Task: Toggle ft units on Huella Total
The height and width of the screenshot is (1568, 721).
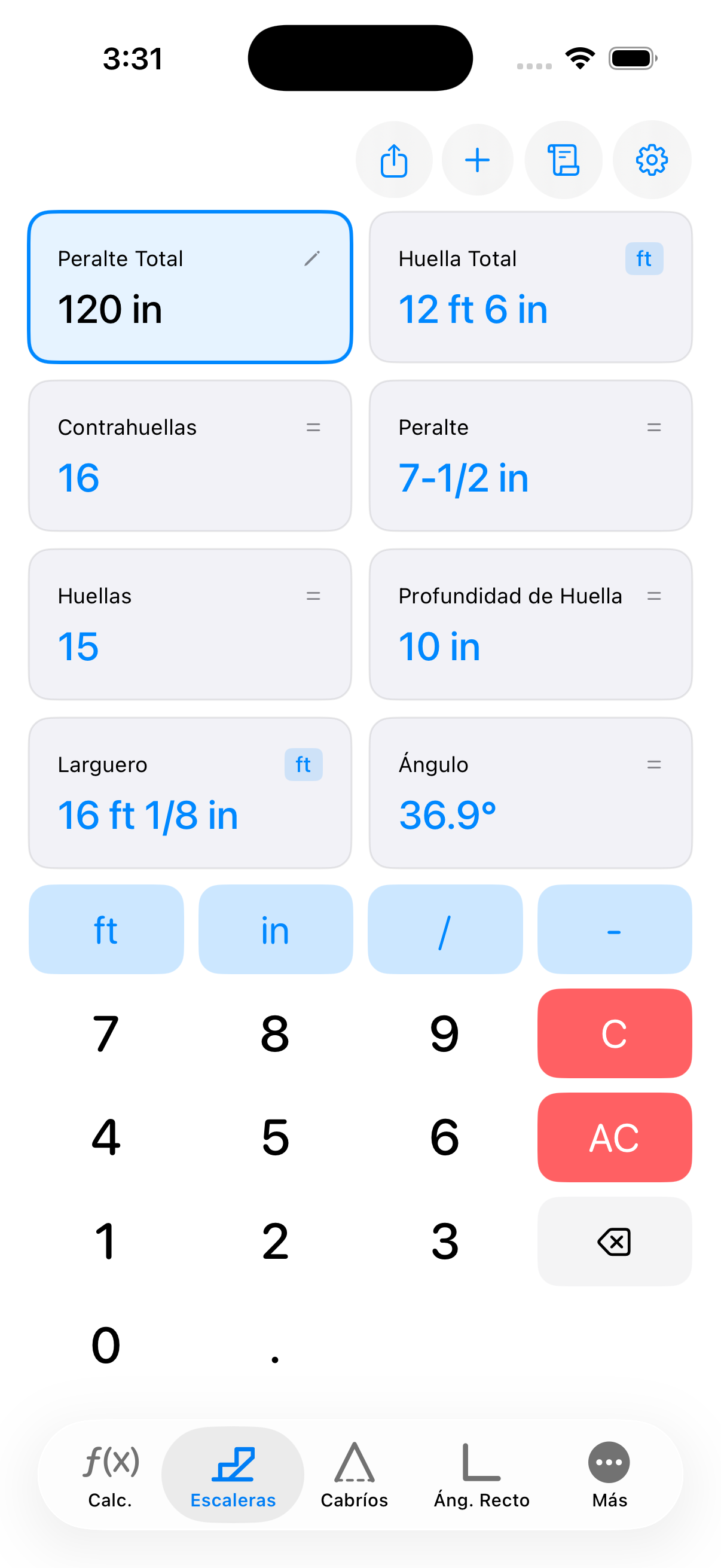Action: click(x=644, y=259)
